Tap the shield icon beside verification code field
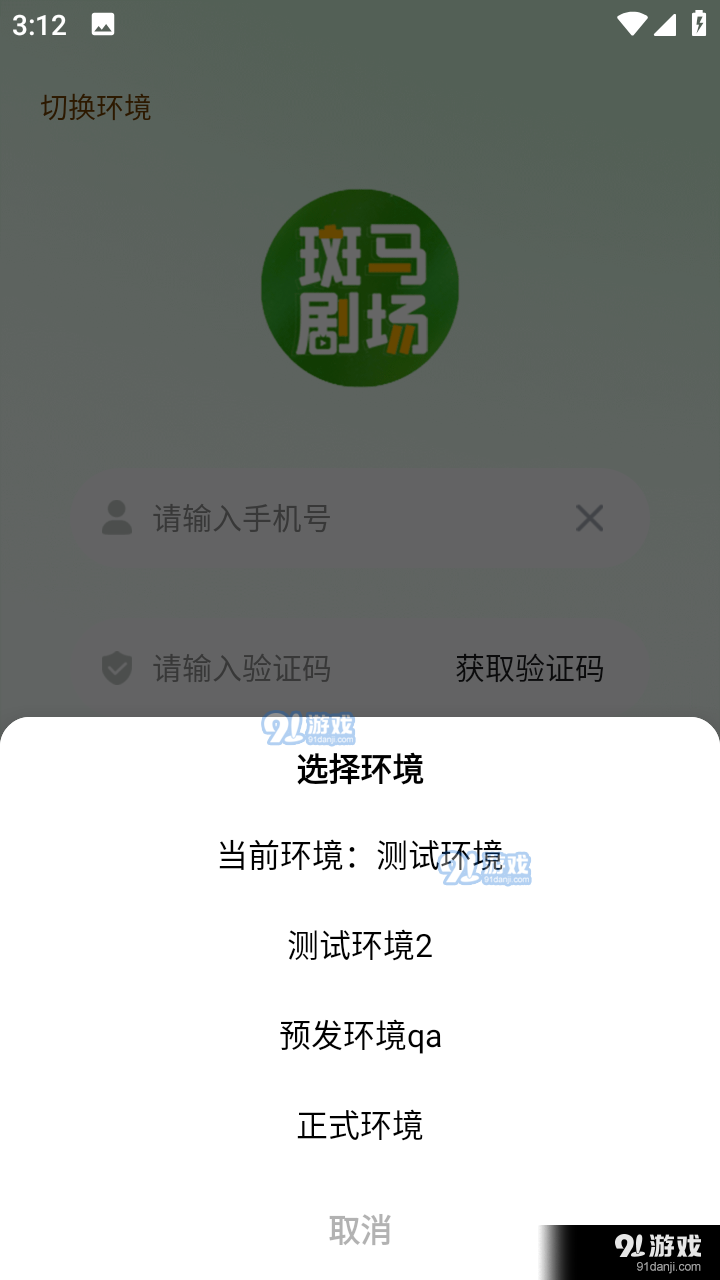 point(116,668)
